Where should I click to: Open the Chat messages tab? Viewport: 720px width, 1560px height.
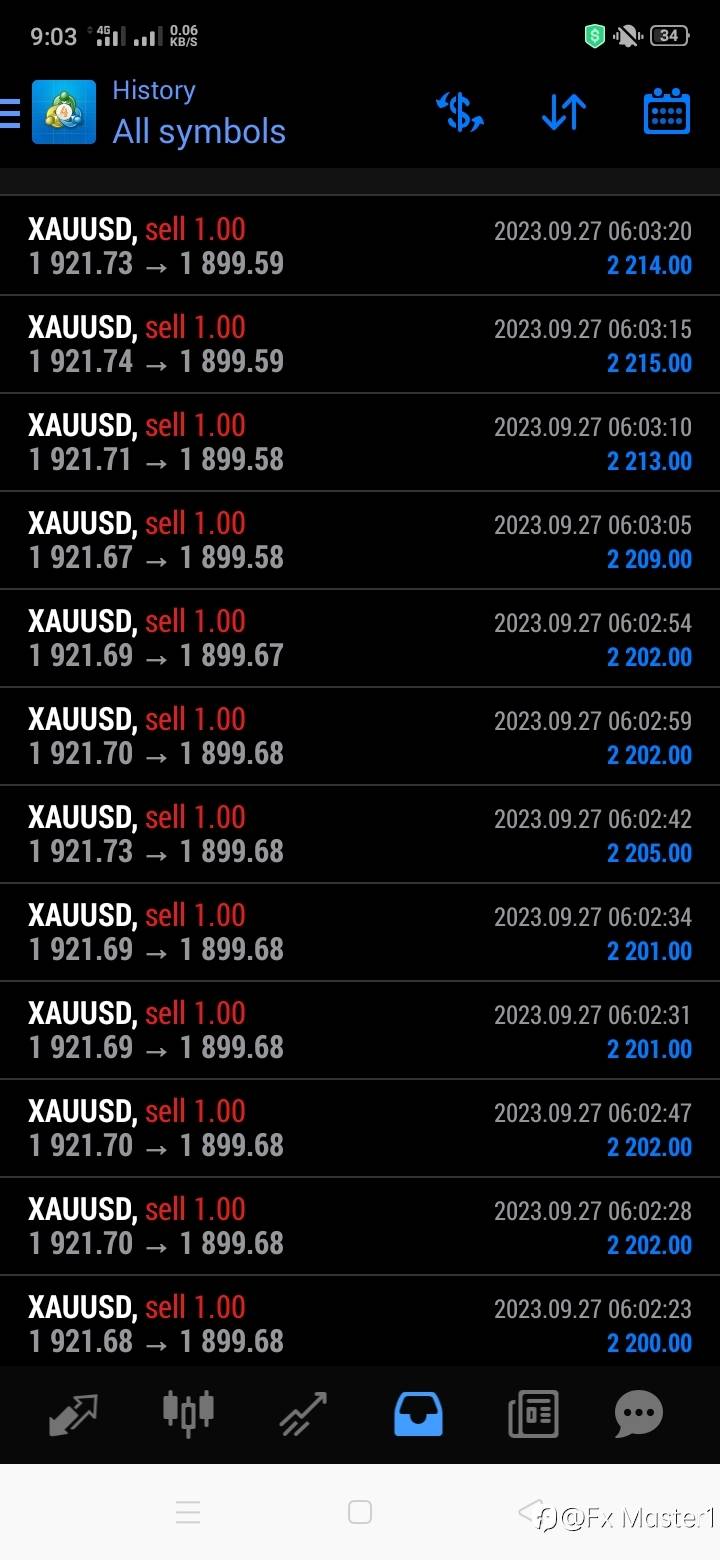(638, 1412)
